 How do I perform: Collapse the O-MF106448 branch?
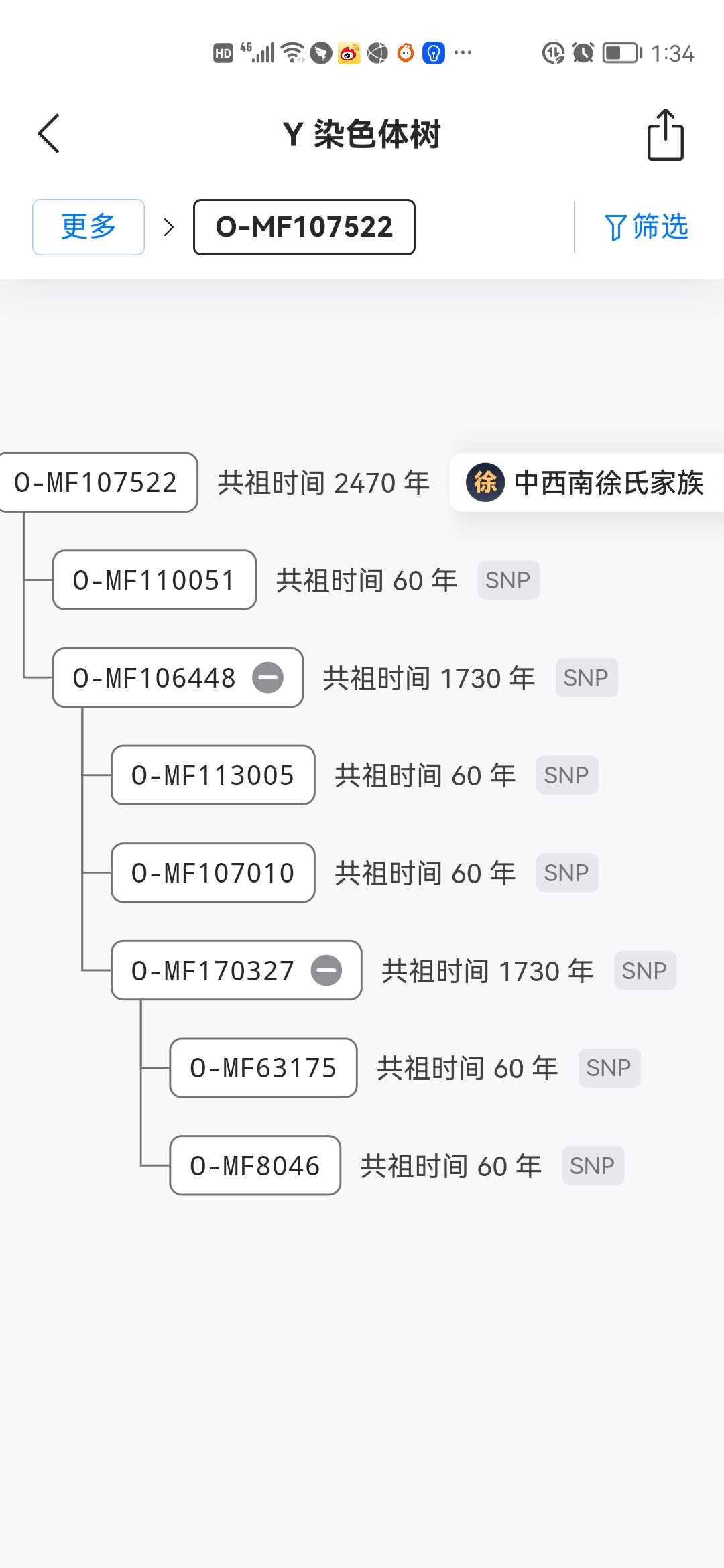coord(268,677)
